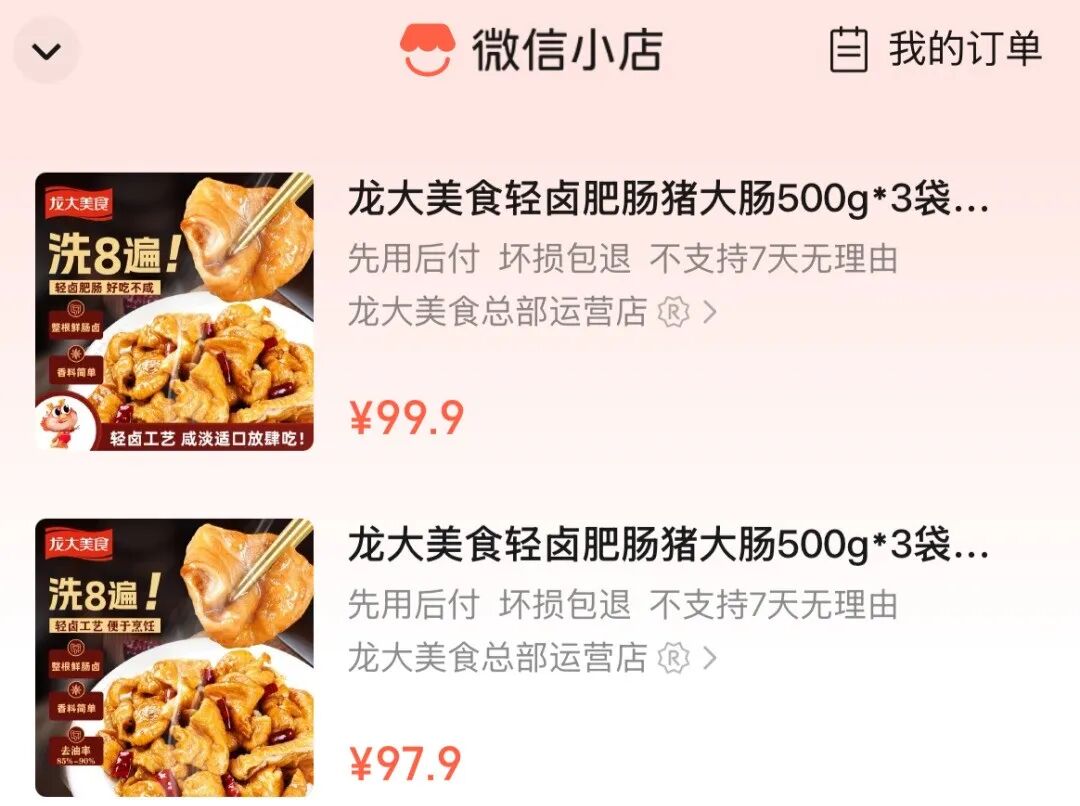This screenshot has width=1080, height=806.
Task: Collapse the panel with the down chevron
Action: point(46,51)
